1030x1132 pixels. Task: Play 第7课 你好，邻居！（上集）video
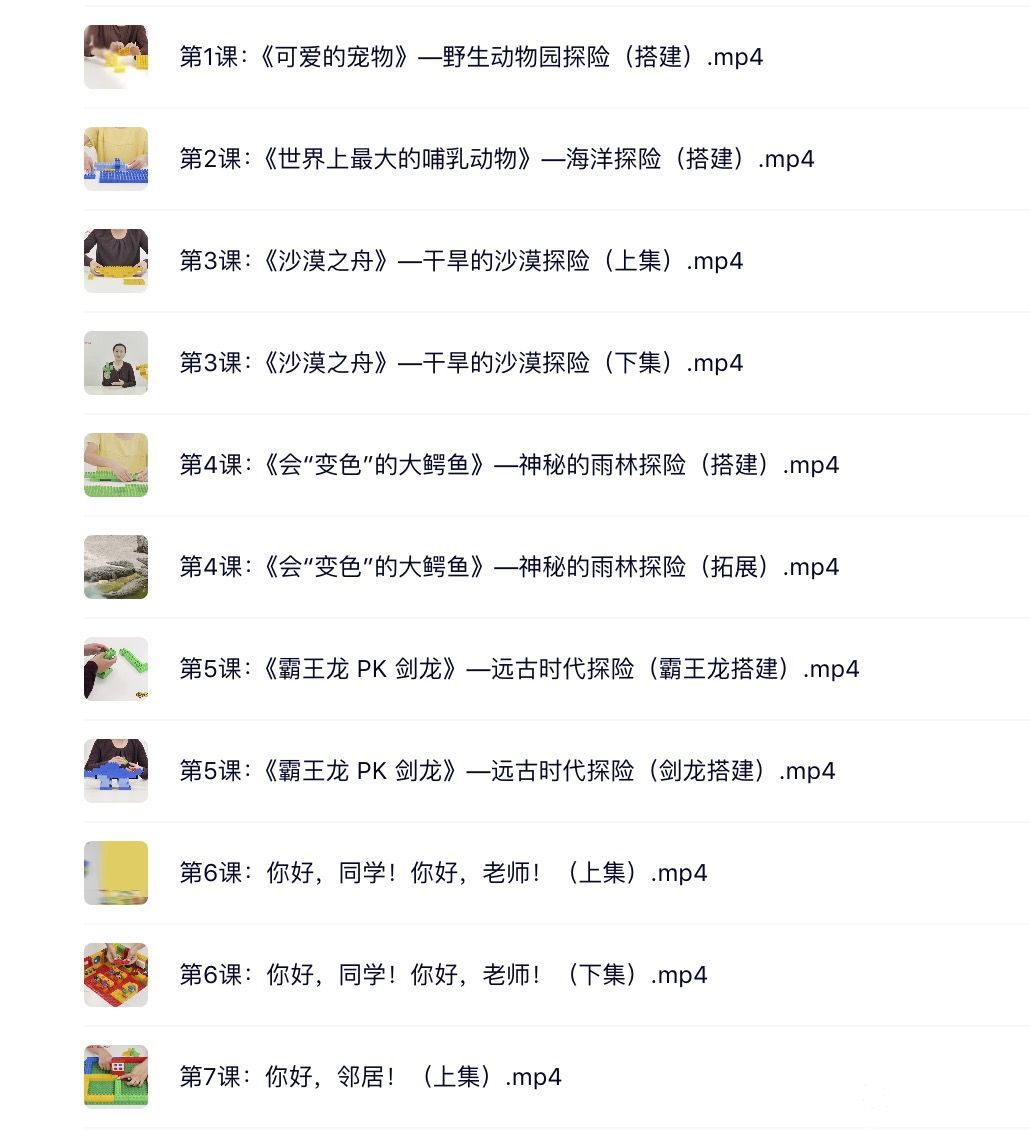pos(370,1077)
